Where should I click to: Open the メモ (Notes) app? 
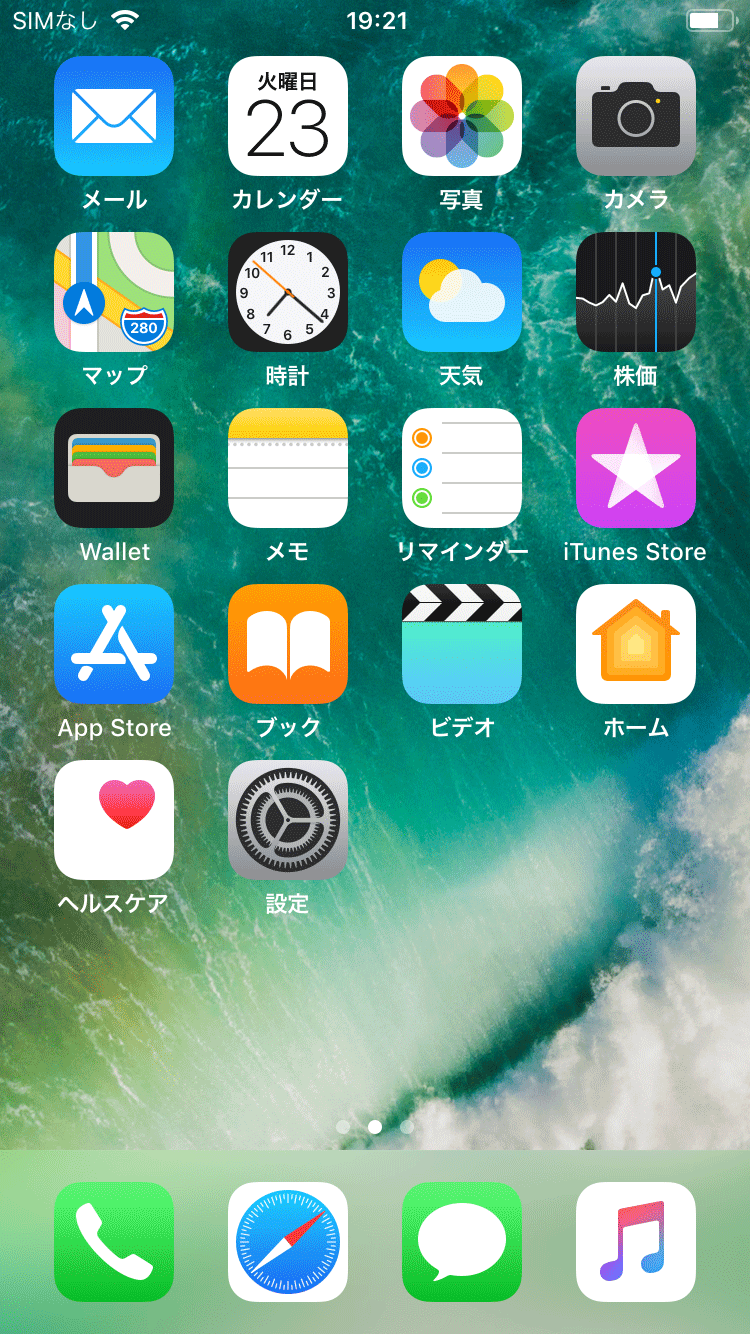[x=288, y=468]
